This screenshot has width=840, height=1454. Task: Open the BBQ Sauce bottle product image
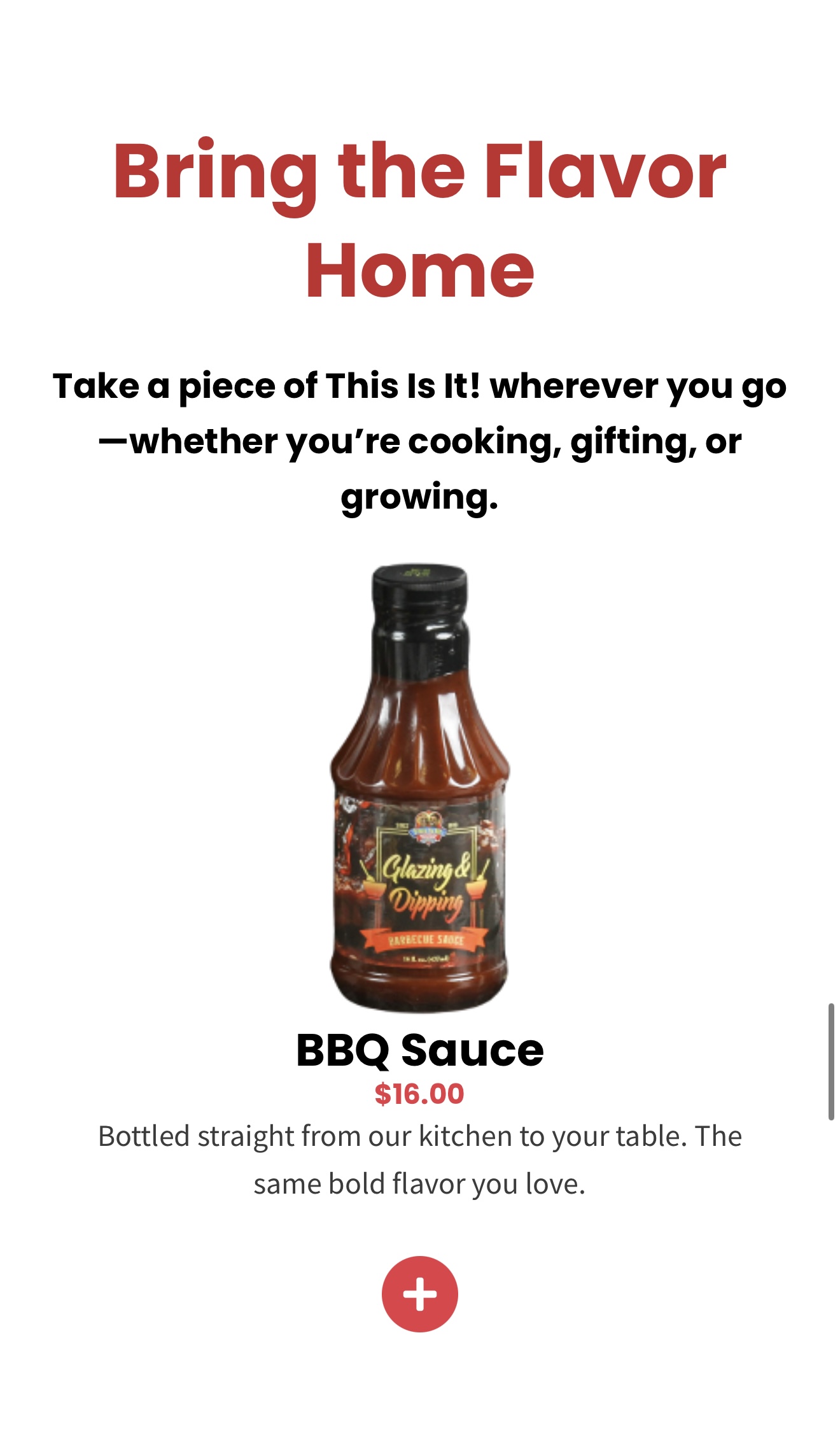click(419, 788)
